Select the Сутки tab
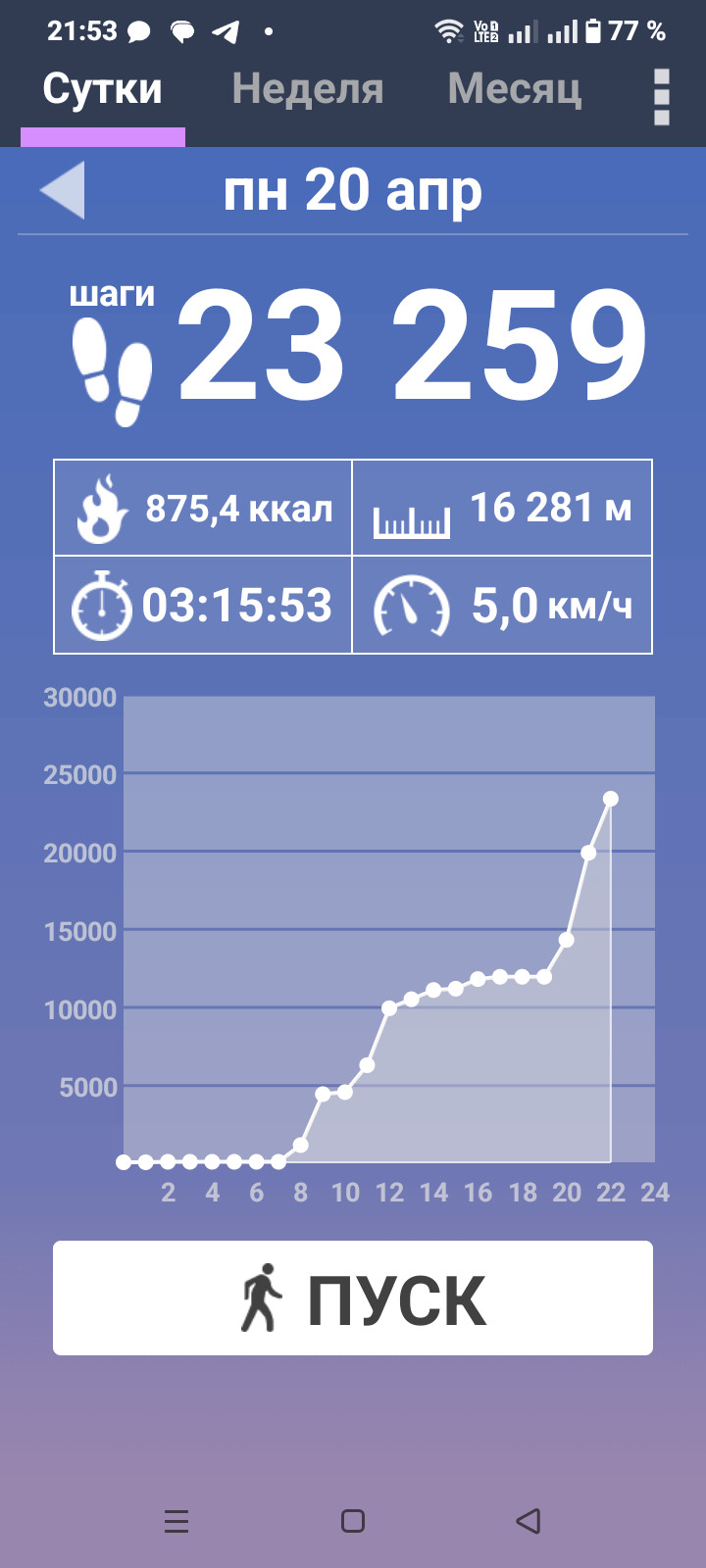Image resolution: width=706 pixels, height=1568 pixels. (x=103, y=89)
